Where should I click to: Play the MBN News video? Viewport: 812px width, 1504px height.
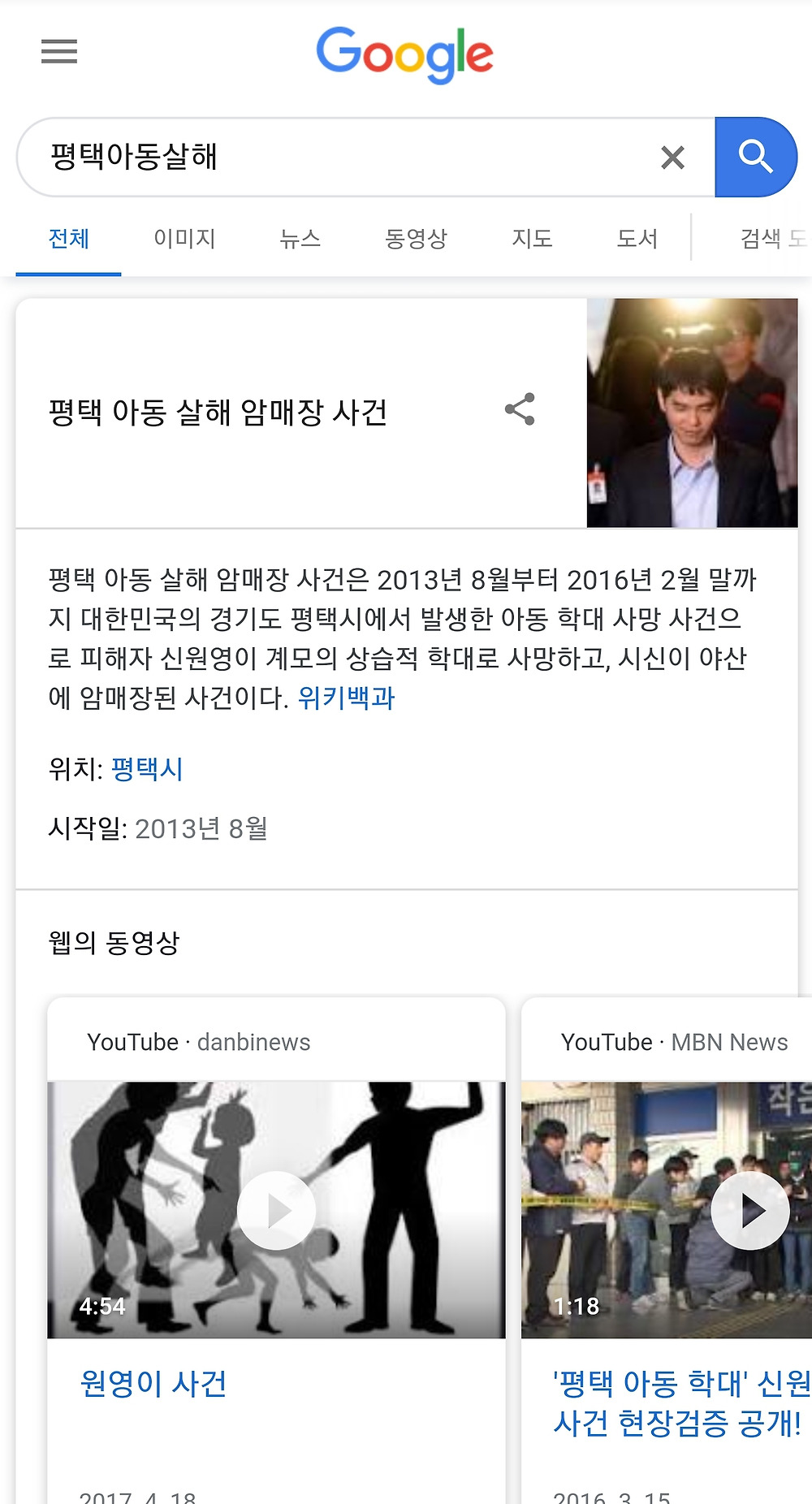749,1210
